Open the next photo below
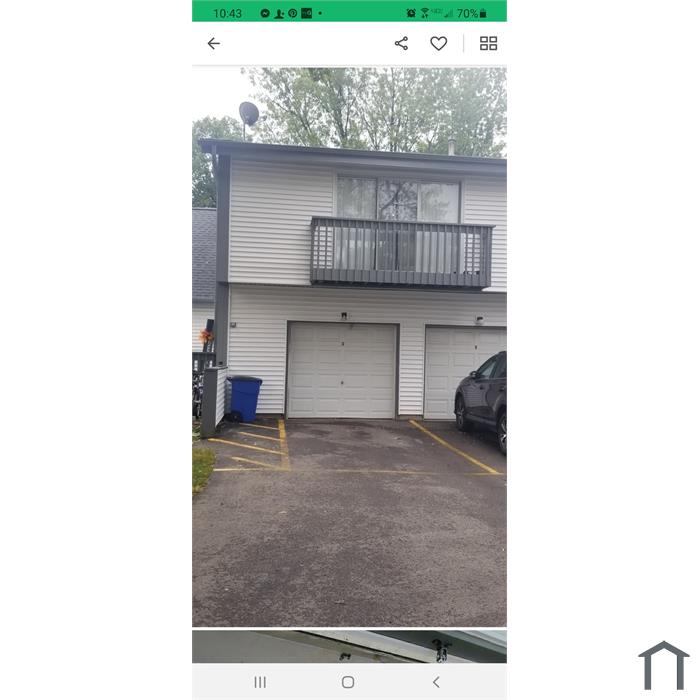This screenshot has width=700, height=700. pos(349,646)
